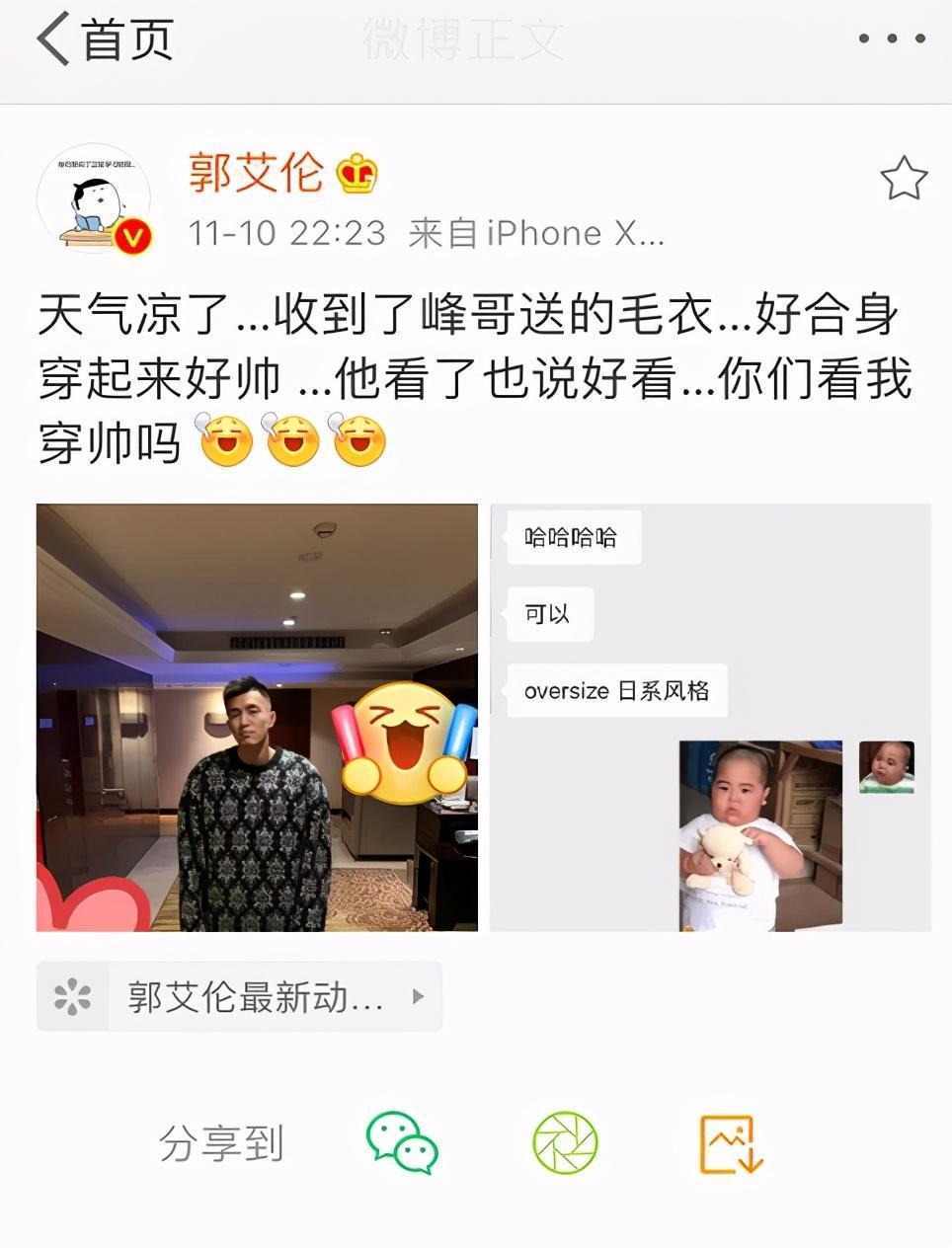Open the three-dot overflow menu
The image size is (952, 1248).
click(x=891, y=39)
